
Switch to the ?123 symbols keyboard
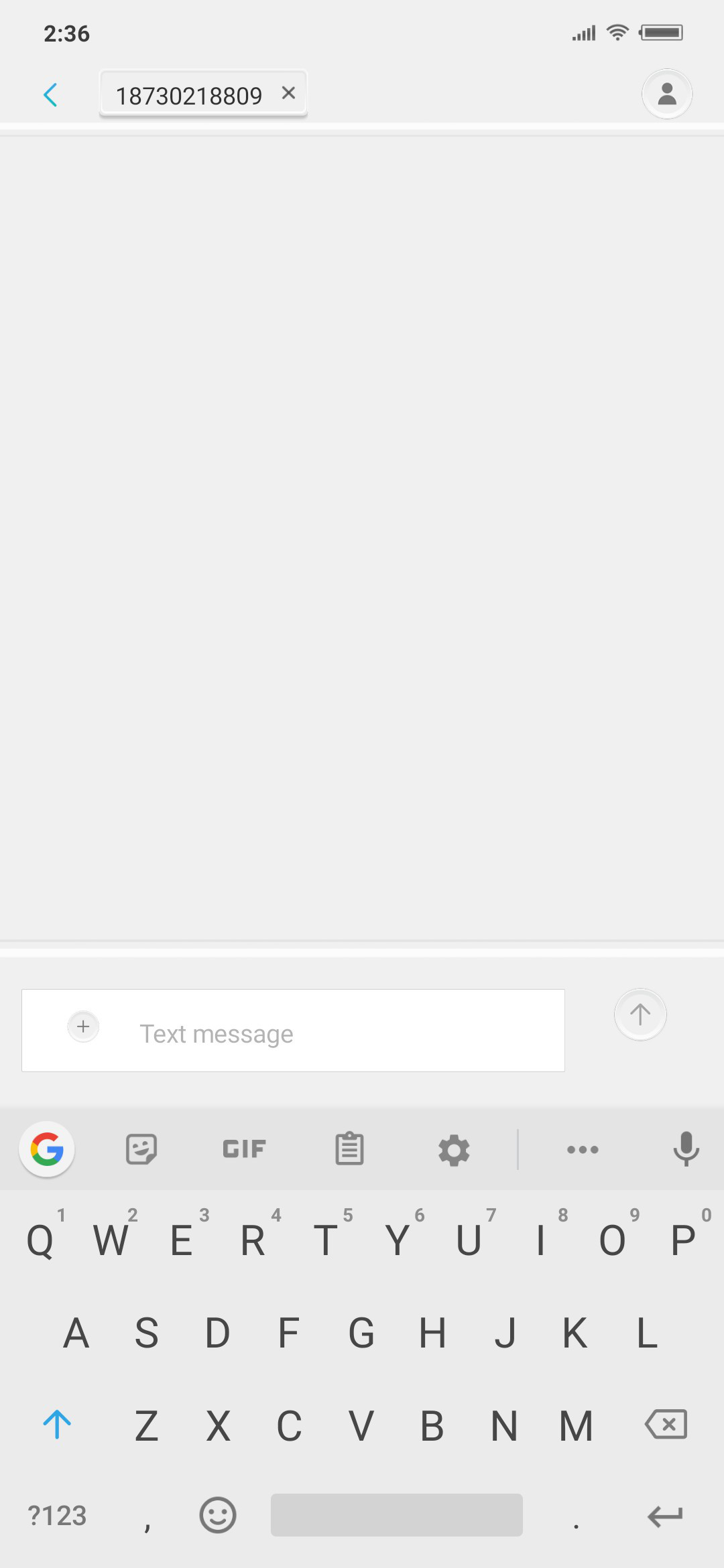pyautogui.click(x=57, y=1515)
